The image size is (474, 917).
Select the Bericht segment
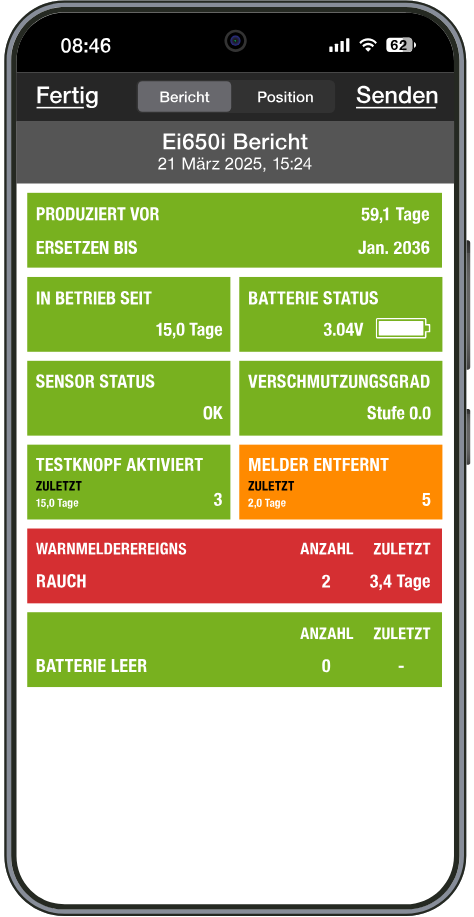pyautogui.click(x=185, y=97)
